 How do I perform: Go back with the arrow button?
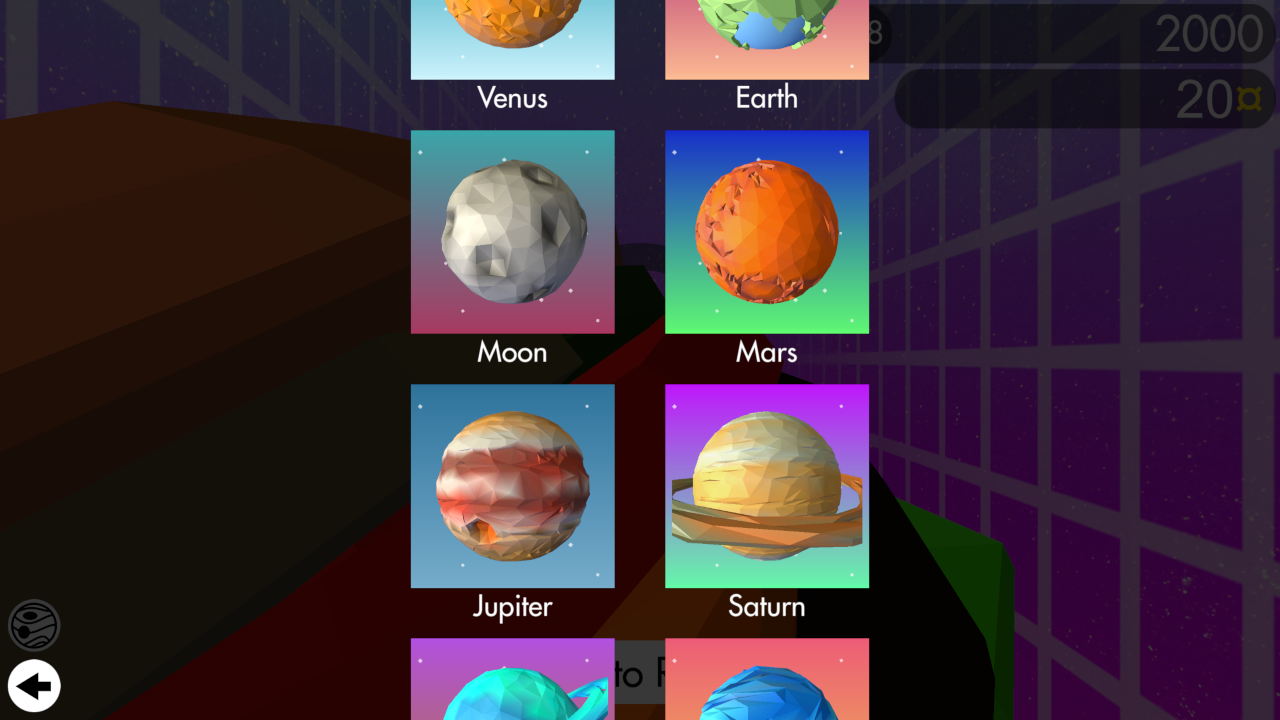(34, 686)
